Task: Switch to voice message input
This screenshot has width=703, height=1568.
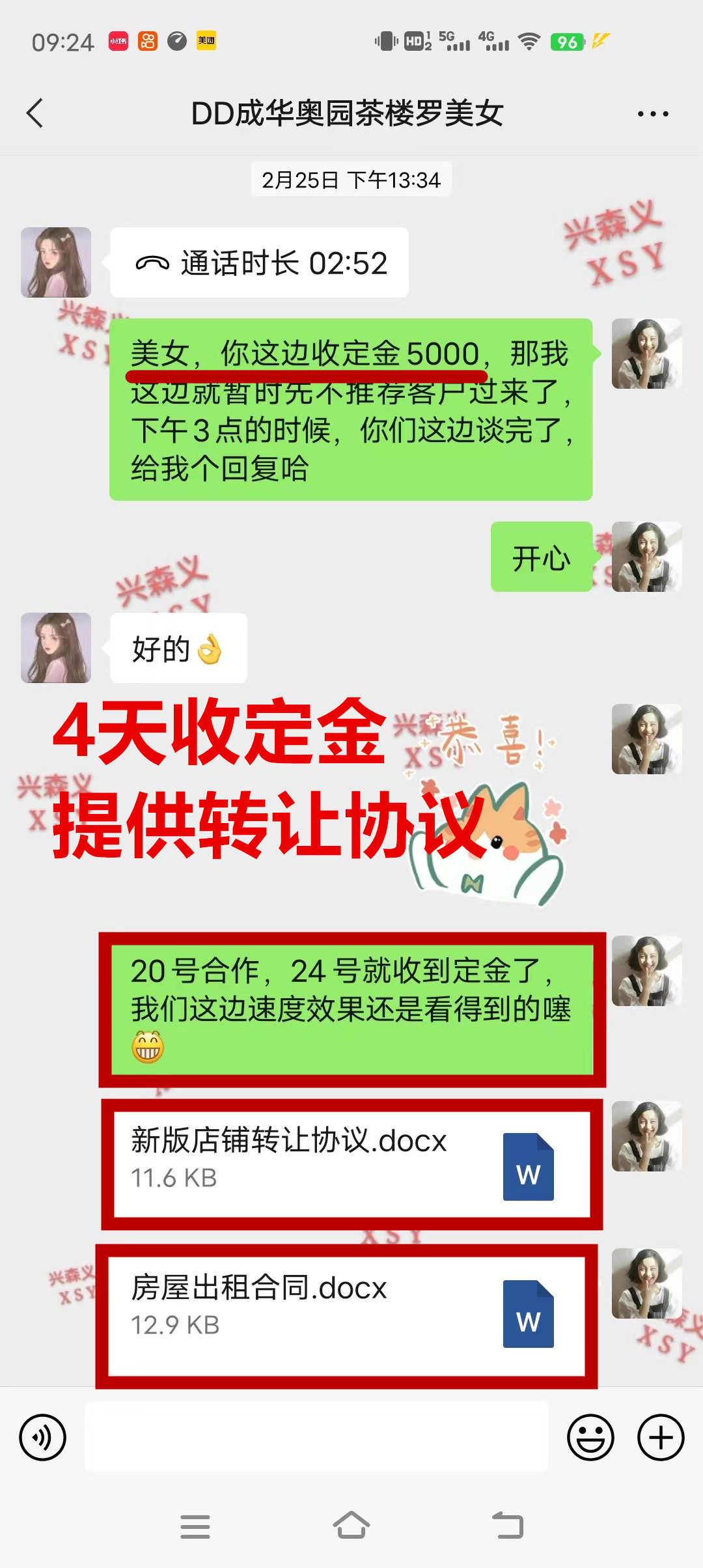Action: pos(43,1437)
